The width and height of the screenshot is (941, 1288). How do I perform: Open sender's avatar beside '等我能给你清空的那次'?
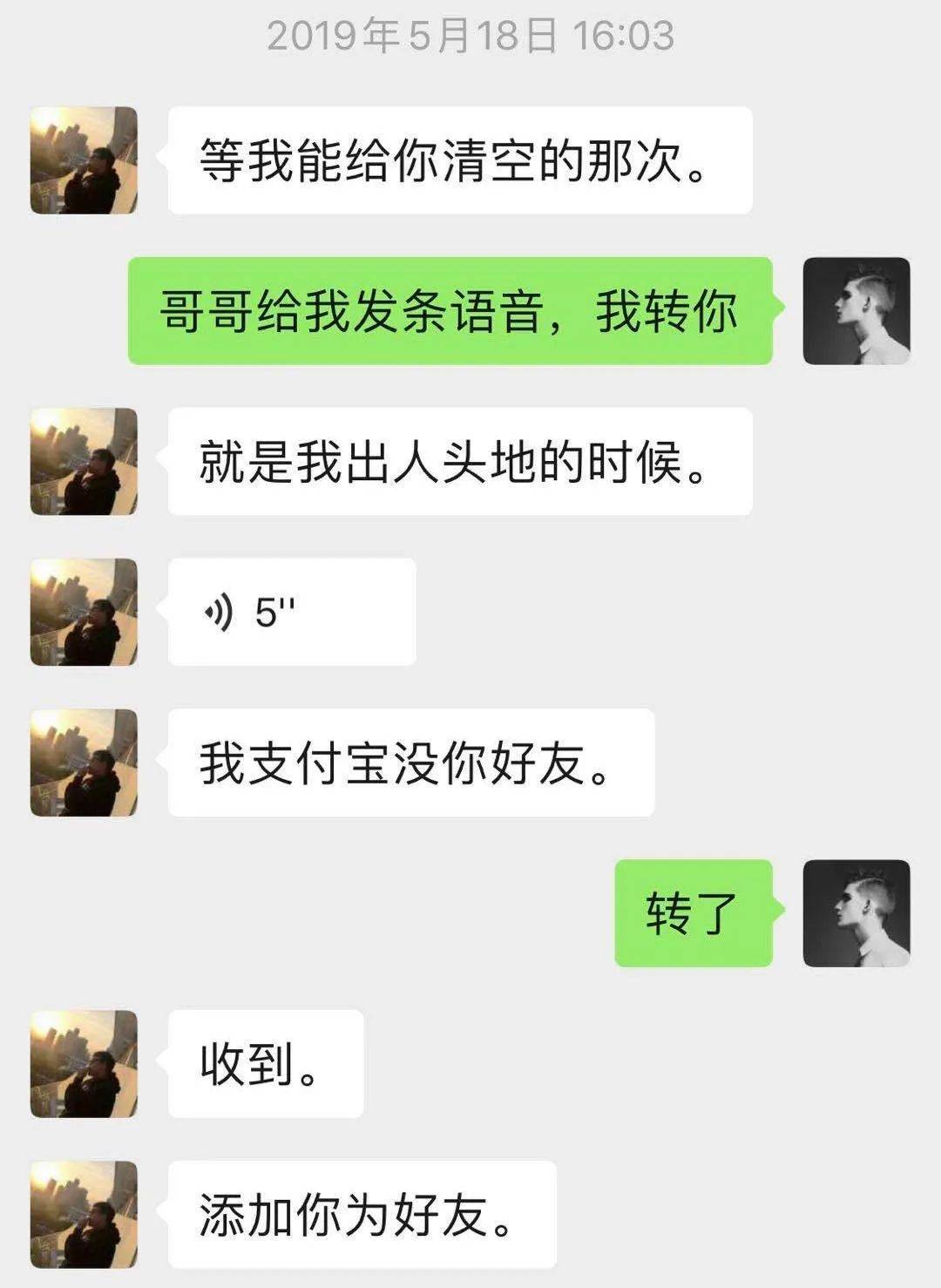point(84,160)
